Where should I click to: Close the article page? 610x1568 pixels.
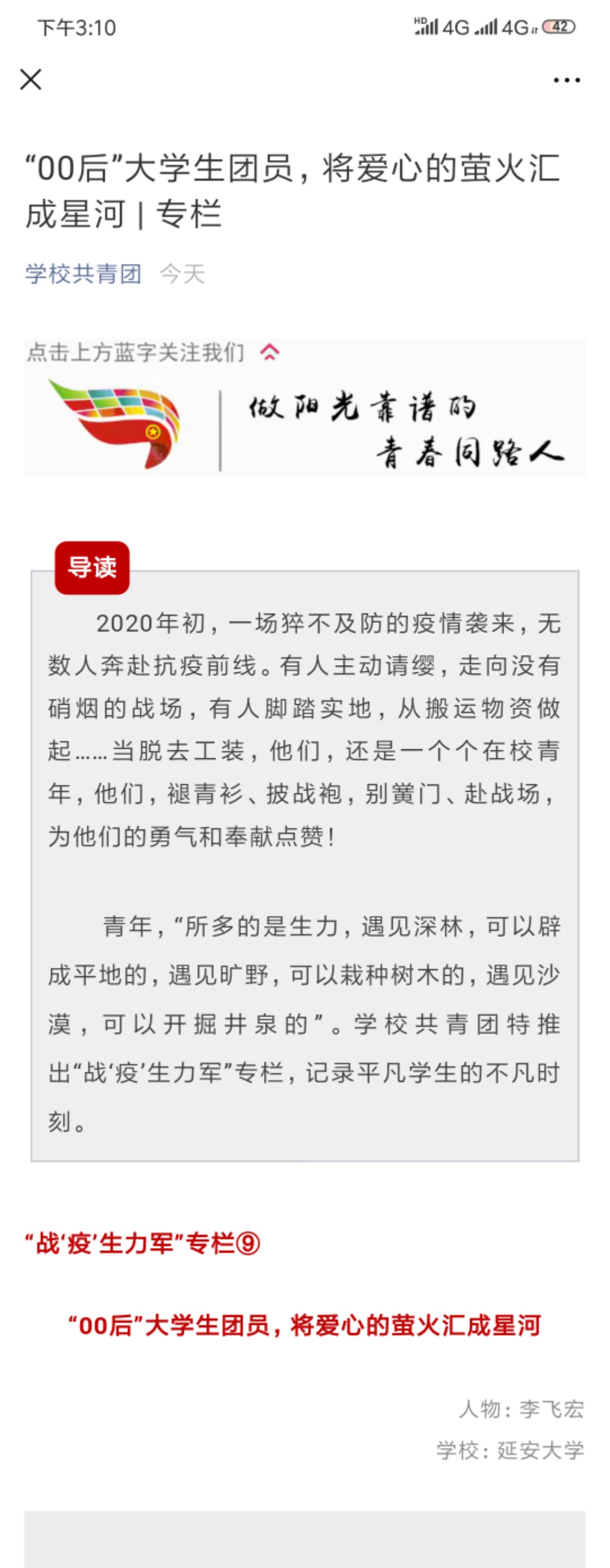coord(30,80)
